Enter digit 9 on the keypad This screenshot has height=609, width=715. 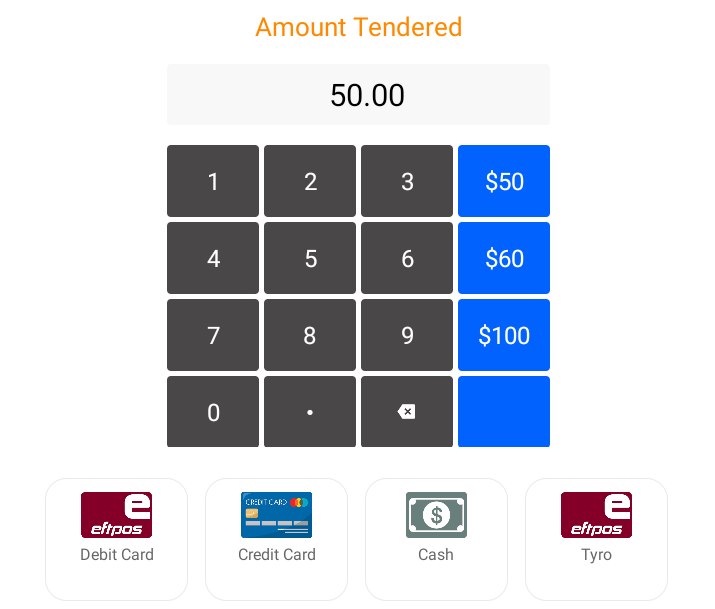point(407,335)
